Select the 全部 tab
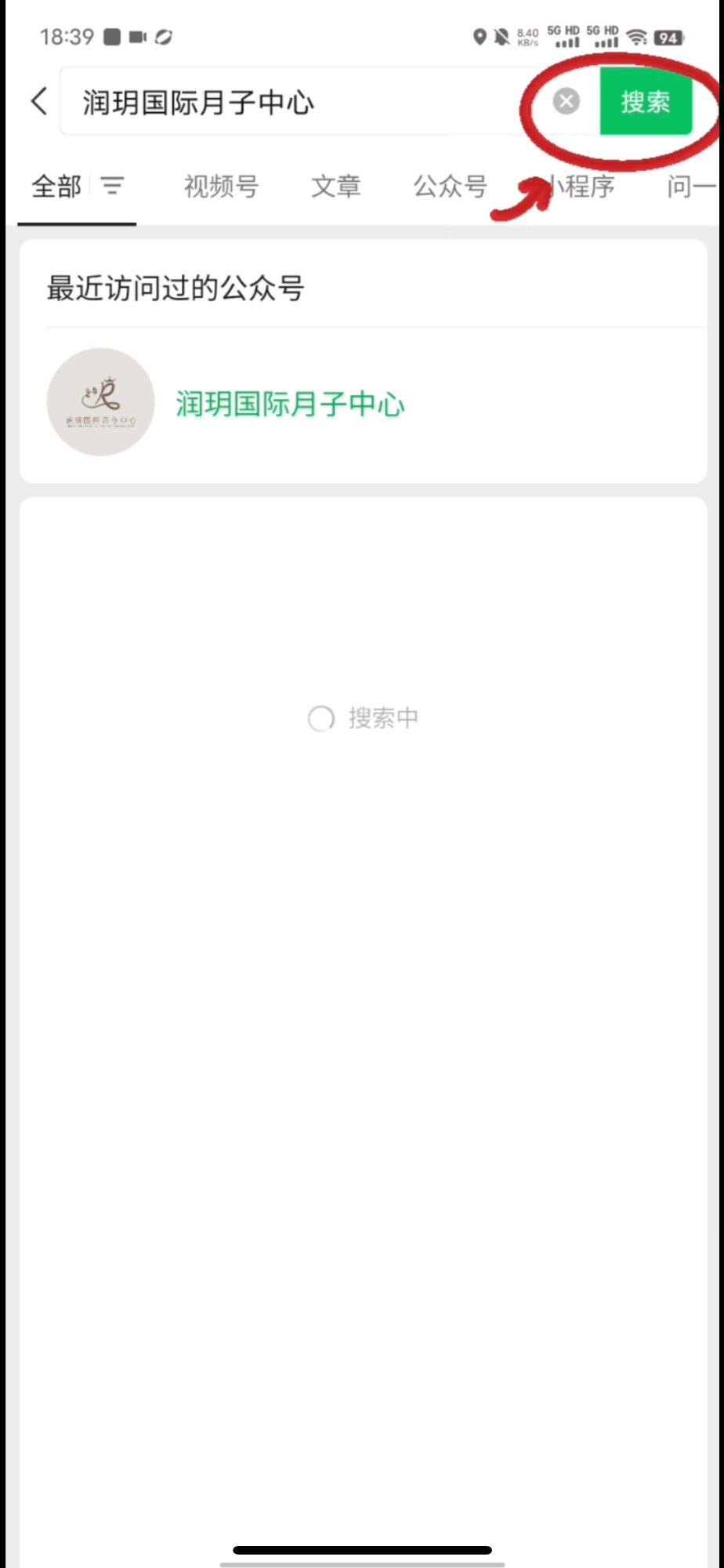Viewport: 724px width, 1568px height. 56,187
